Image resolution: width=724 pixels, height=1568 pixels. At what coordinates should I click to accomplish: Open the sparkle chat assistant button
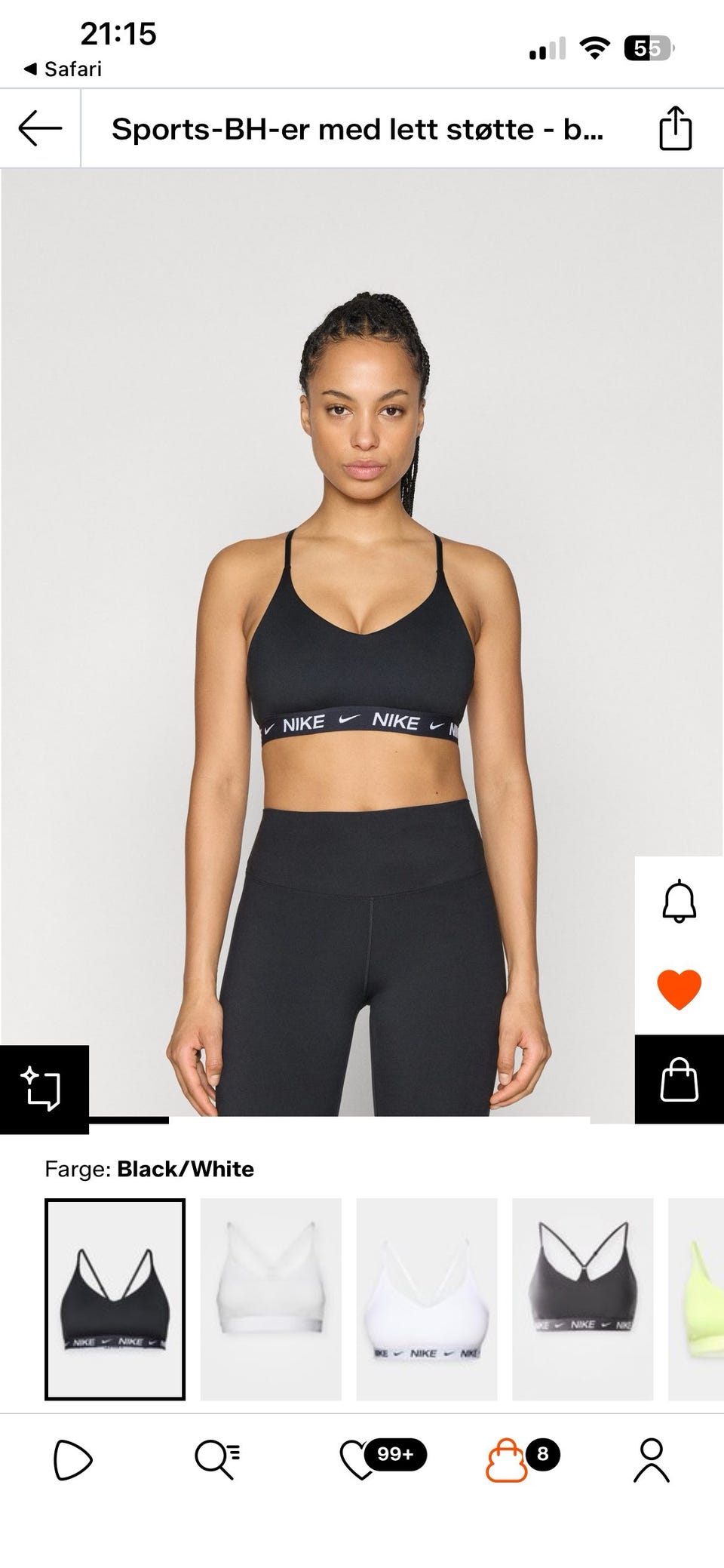click(43, 1089)
